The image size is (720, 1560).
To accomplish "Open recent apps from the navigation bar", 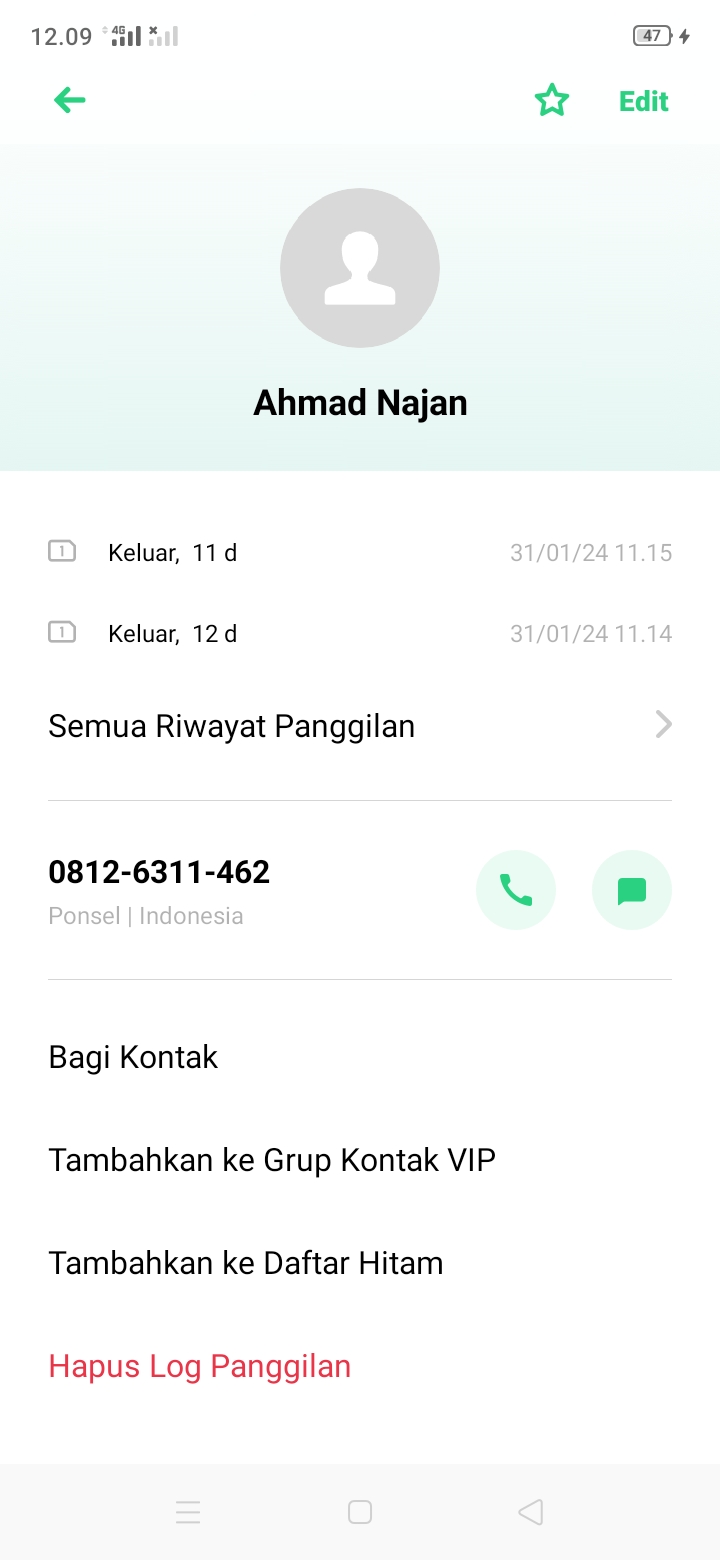I will [188, 1512].
